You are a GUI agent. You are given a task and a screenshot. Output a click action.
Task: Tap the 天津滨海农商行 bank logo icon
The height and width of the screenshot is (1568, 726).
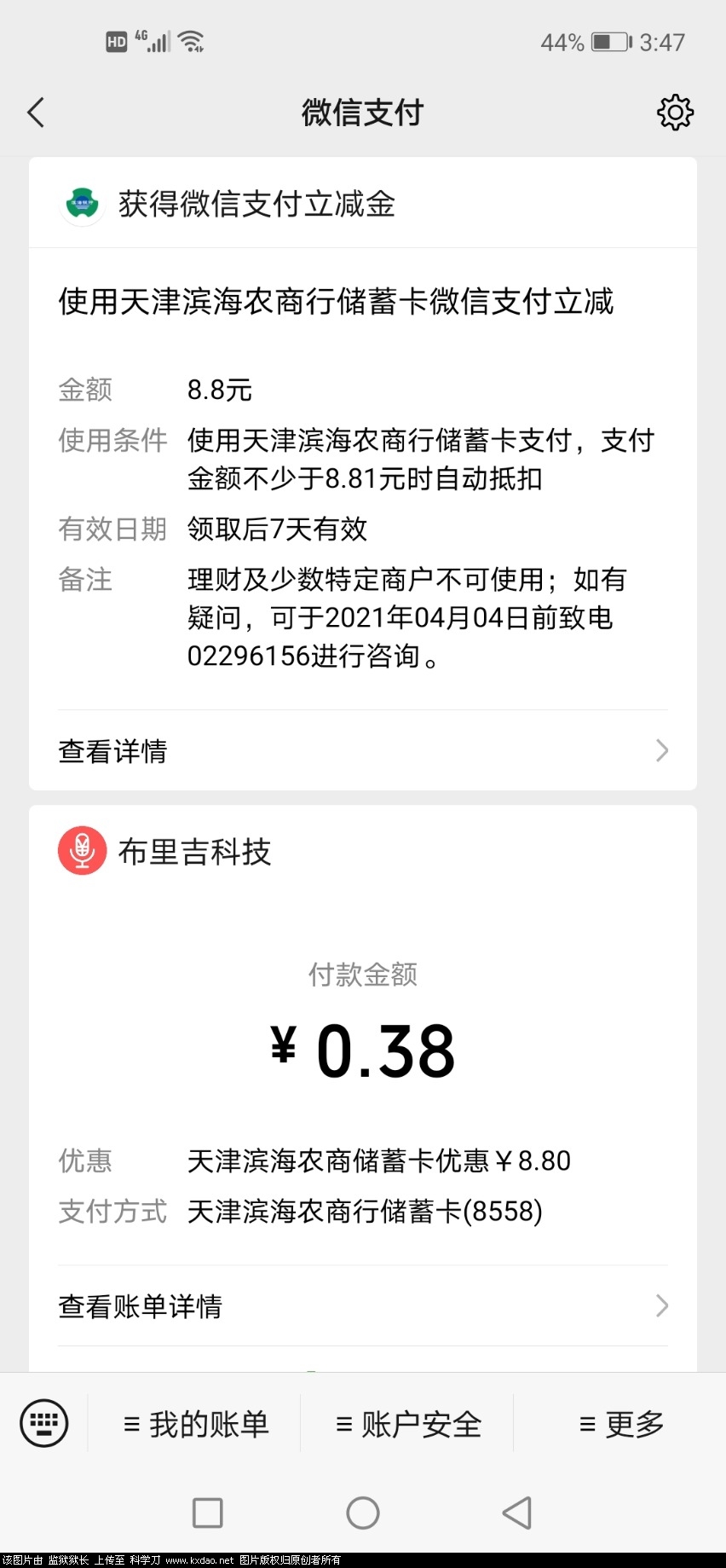click(81, 204)
